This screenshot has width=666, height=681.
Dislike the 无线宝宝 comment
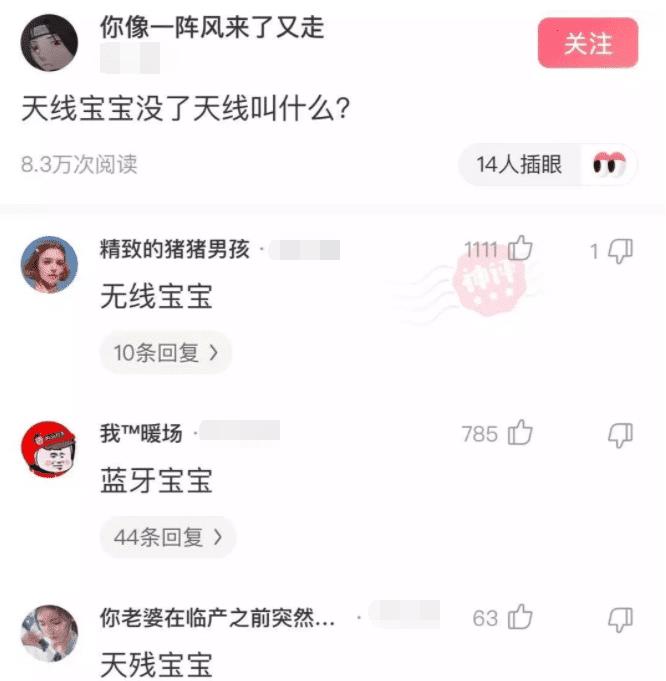(620, 251)
